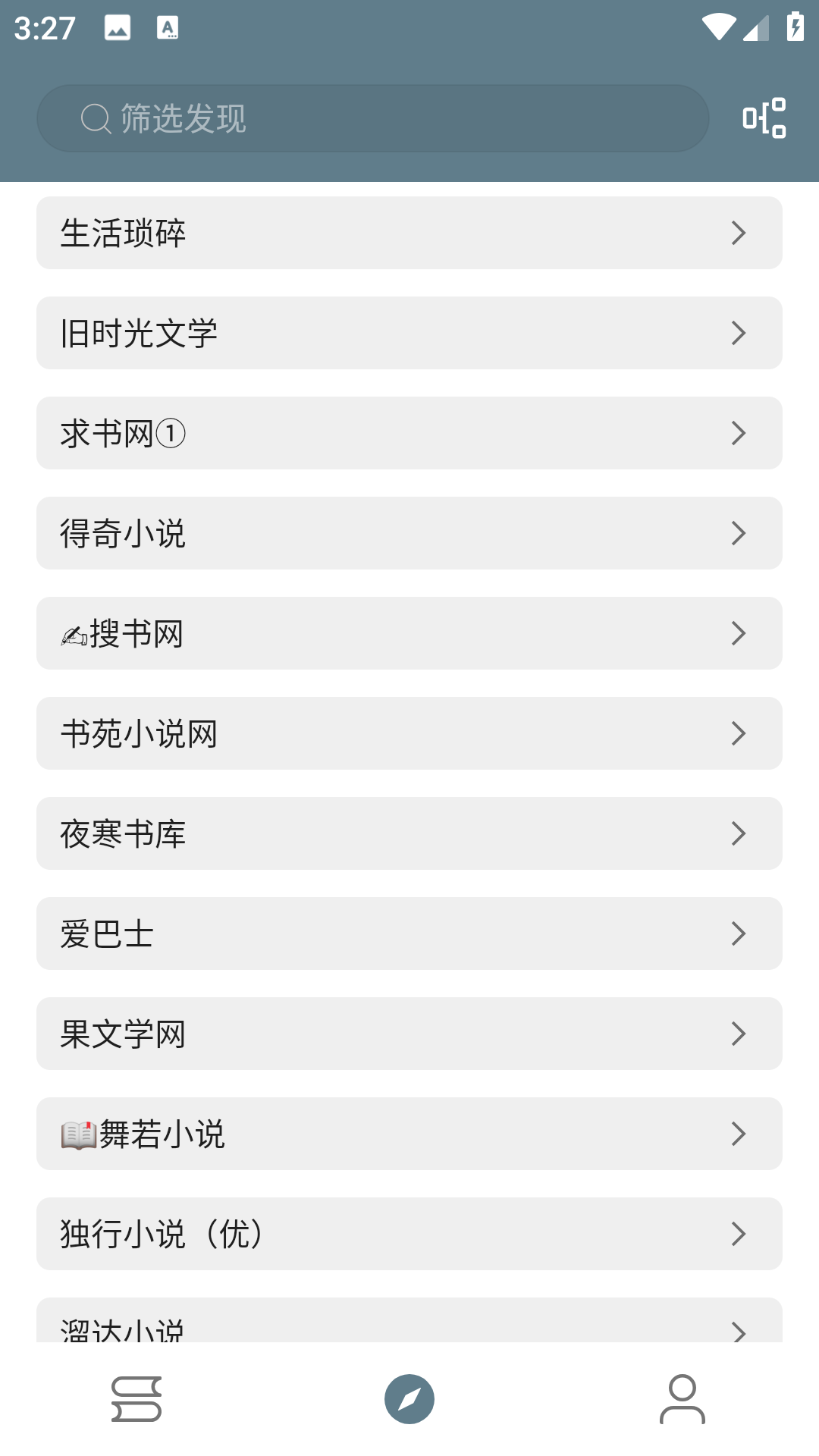Switch to the compass discover tab
819x1456 pixels.
pyautogui.click(x=409, y=1398)
